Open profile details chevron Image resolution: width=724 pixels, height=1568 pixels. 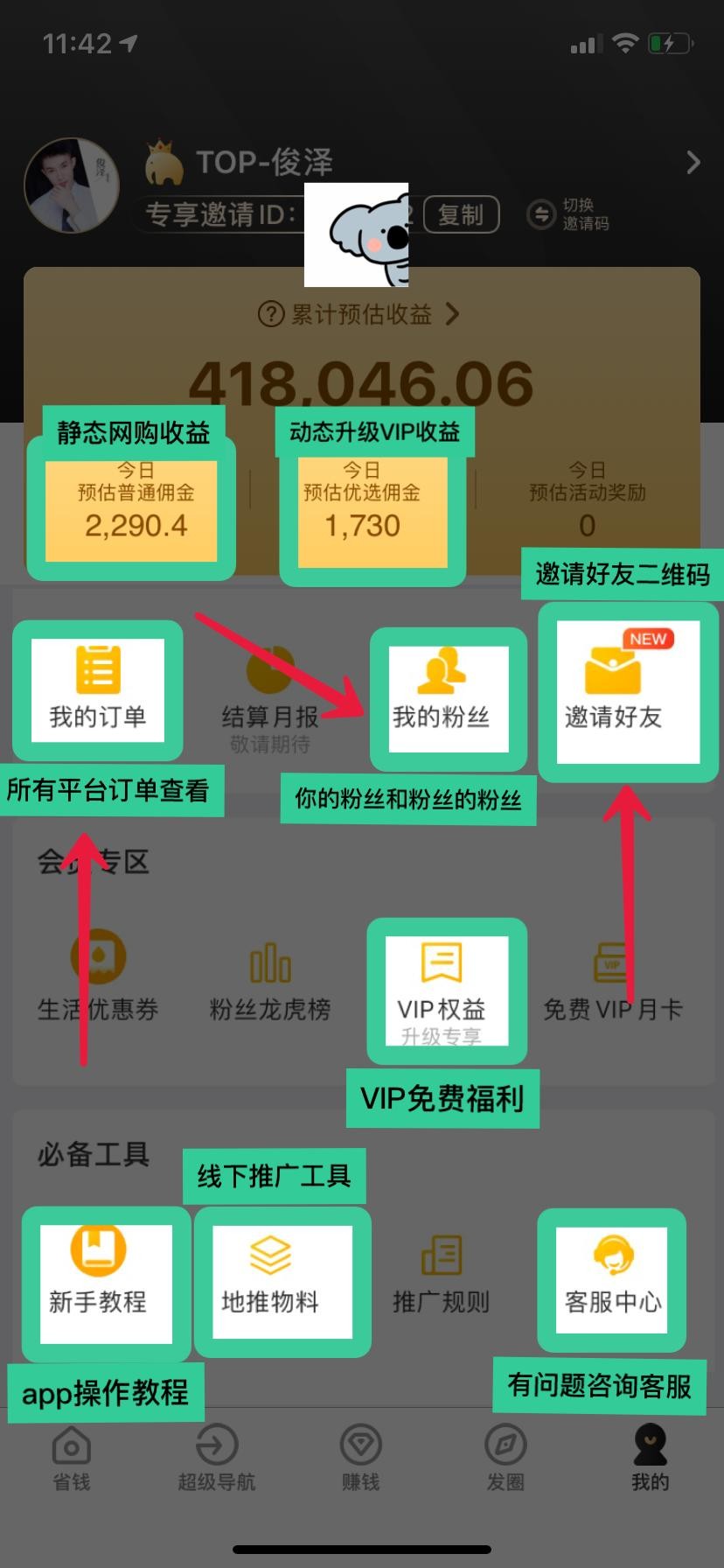point(693,163)
